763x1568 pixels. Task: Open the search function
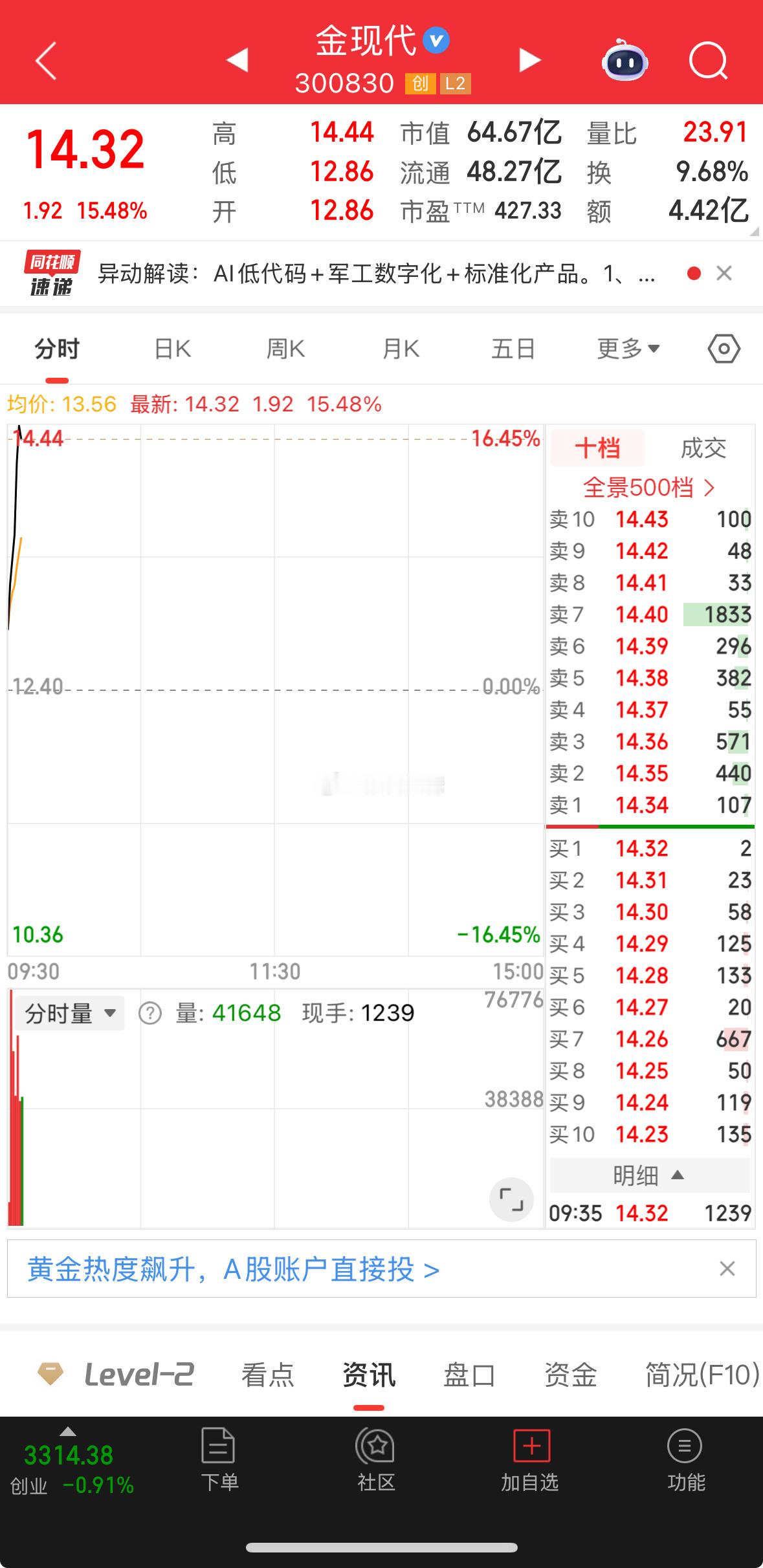(x=708, y=59)
